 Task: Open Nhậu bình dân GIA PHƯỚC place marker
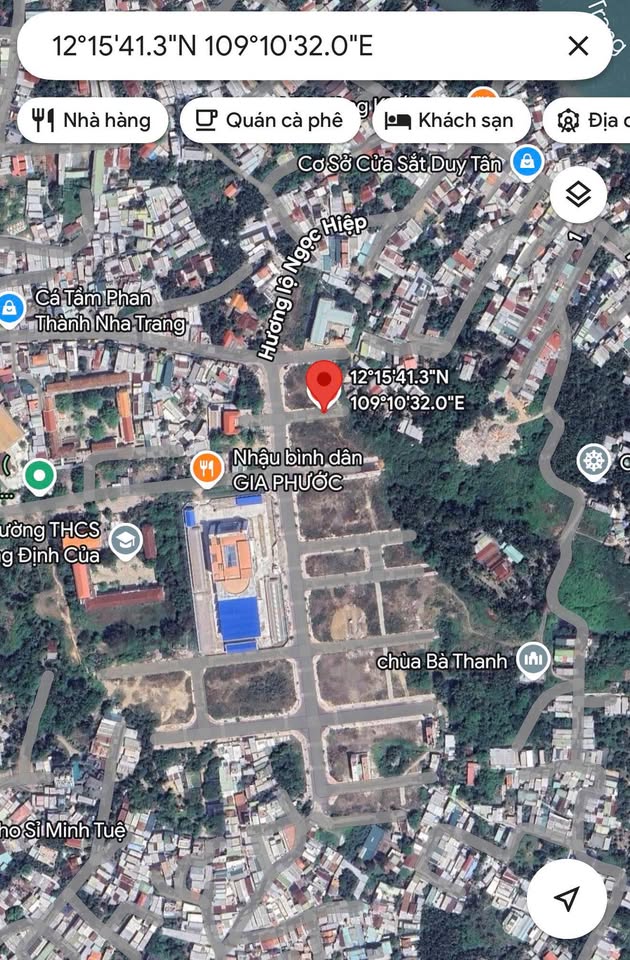[x=207, y=467]
